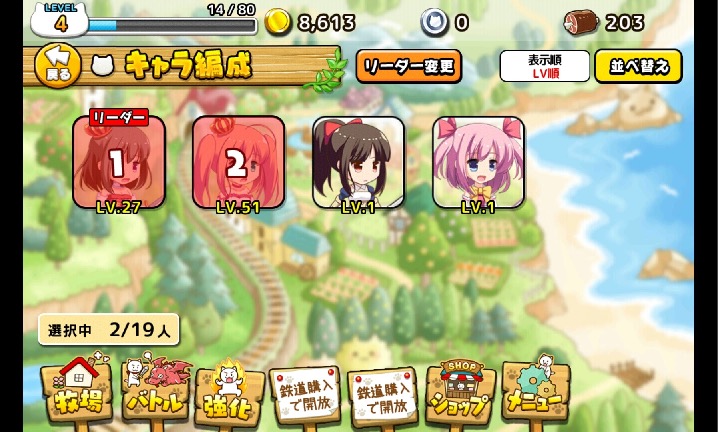Open the メニュー menu

click(535, 392)
